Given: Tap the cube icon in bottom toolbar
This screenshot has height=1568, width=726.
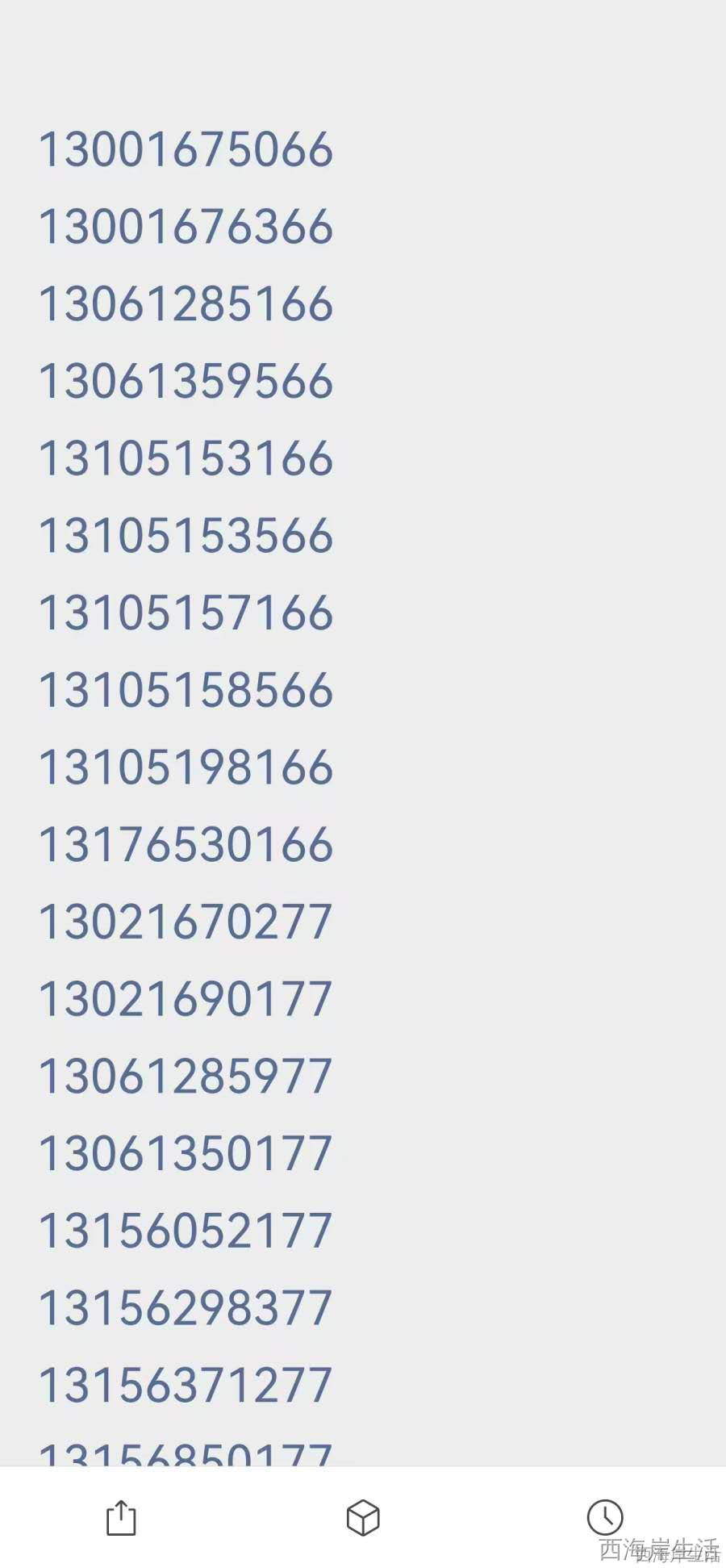Looking at the screenshot, I should click(363, 1518).
